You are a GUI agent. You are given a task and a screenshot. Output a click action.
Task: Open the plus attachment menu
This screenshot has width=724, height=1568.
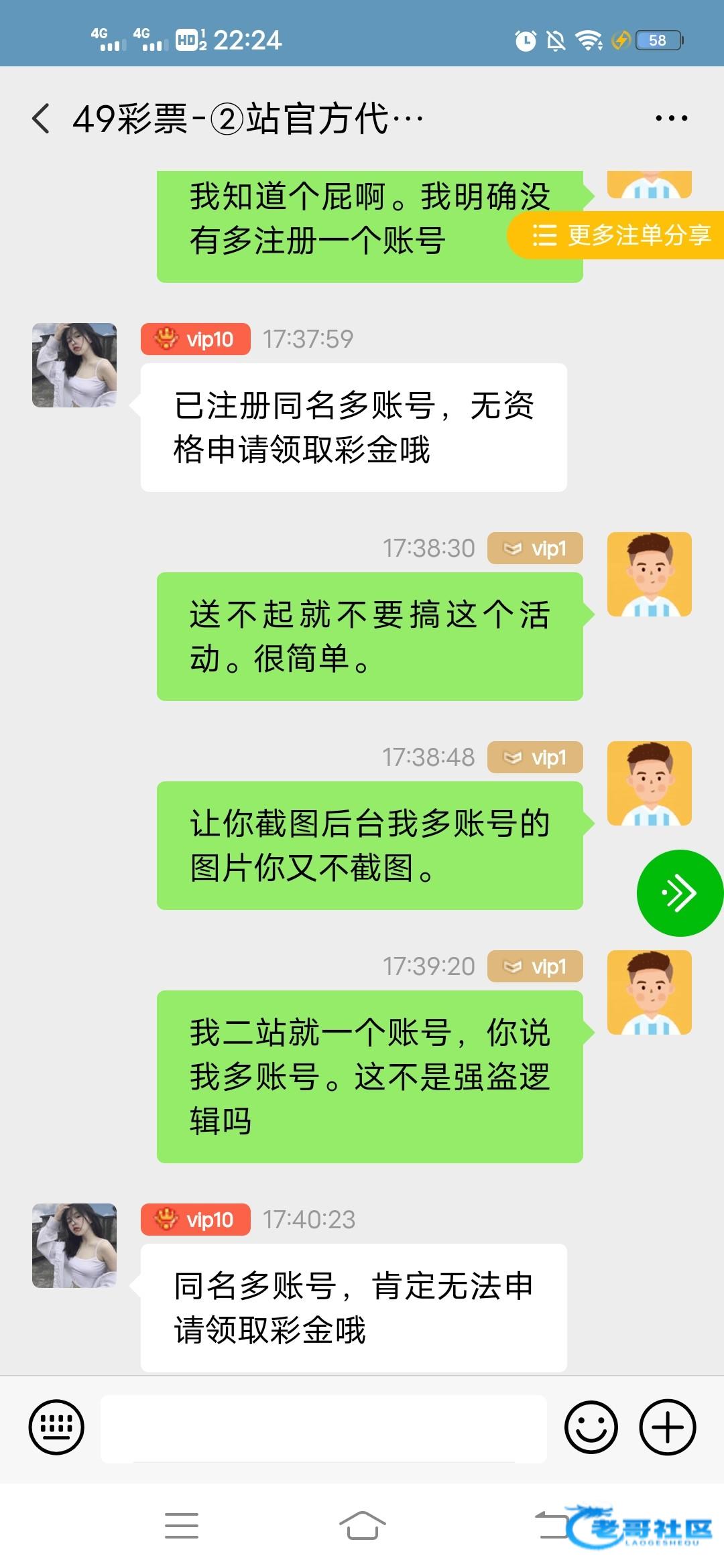point(668,1427)
